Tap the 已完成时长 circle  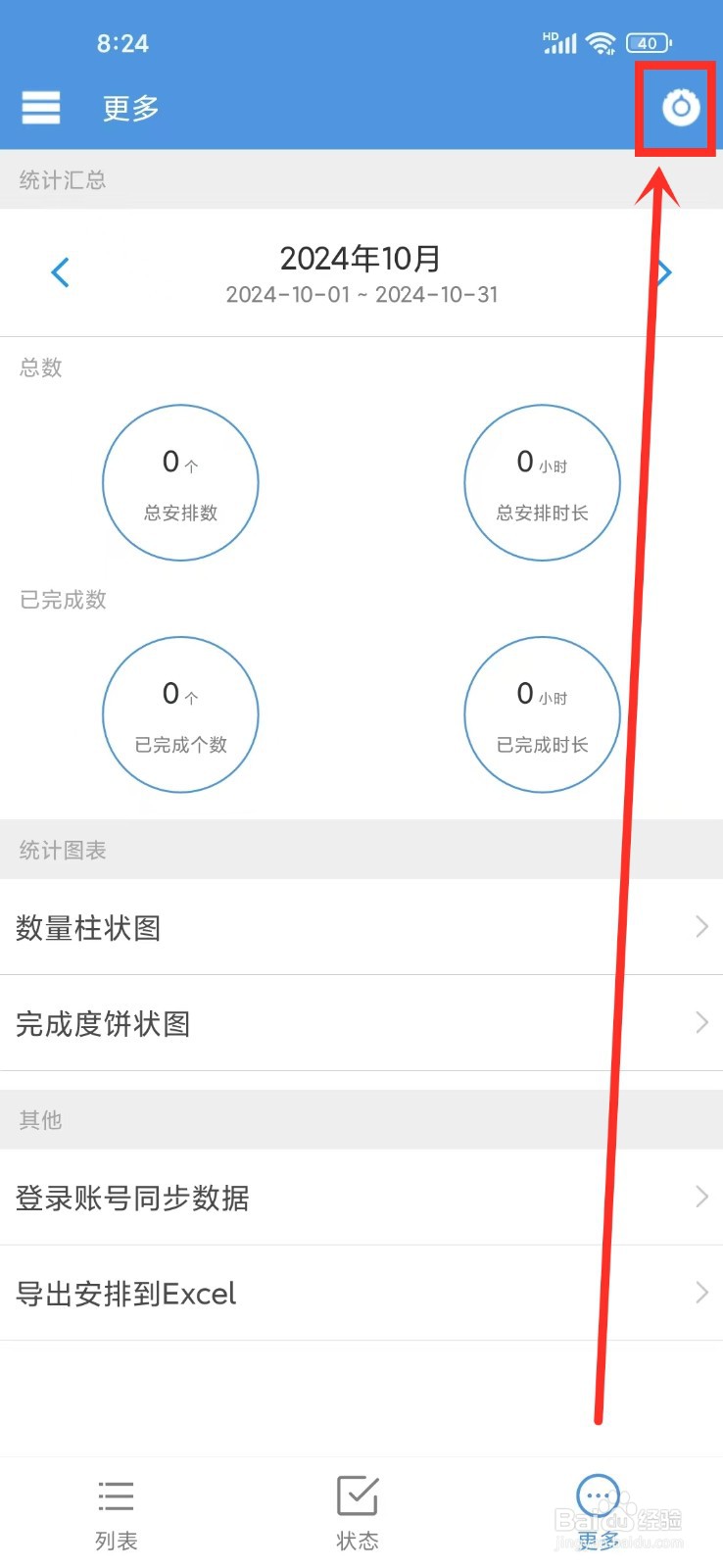click(542, 714)
